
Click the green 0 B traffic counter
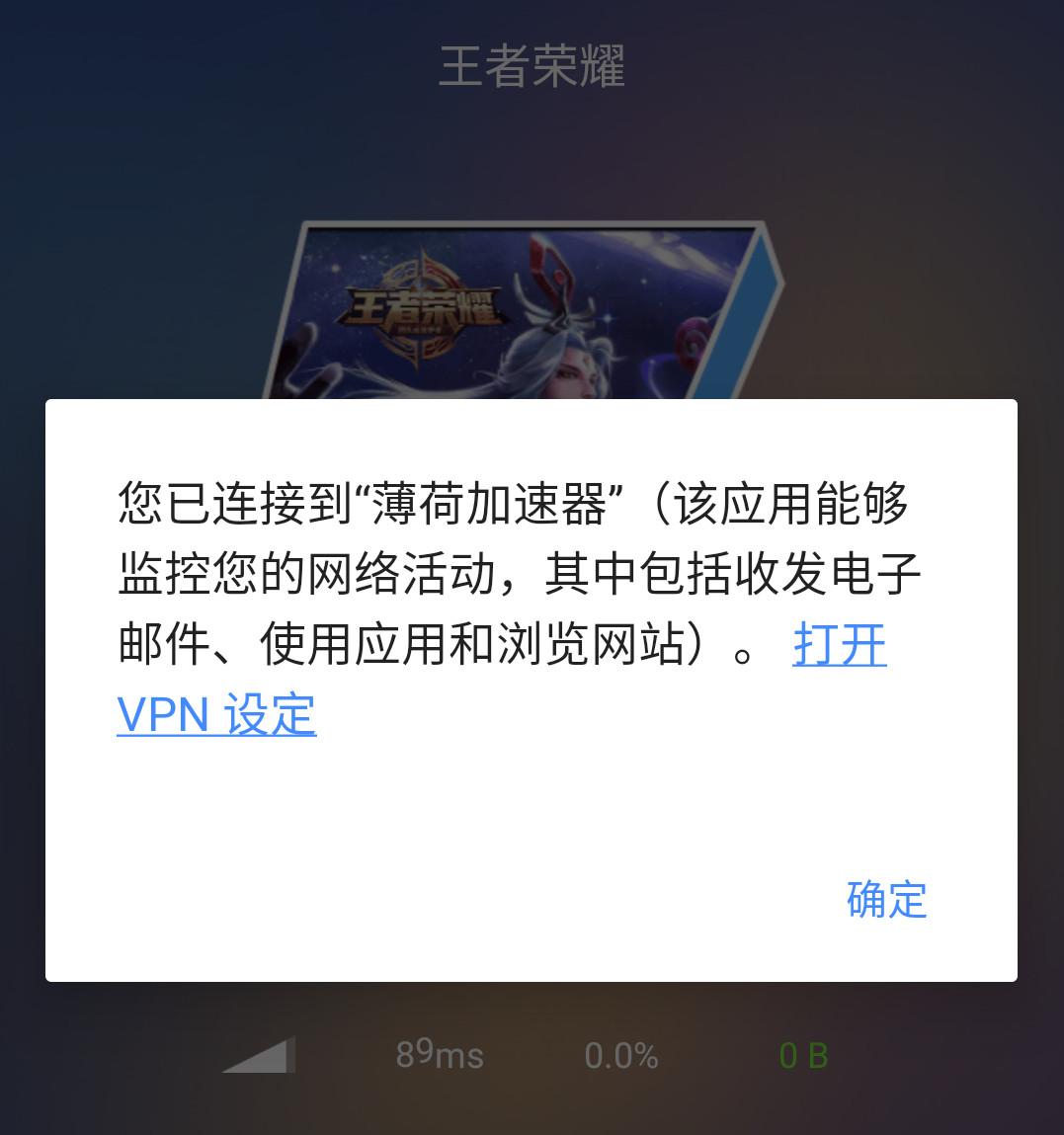click(x=802, y=1055)
